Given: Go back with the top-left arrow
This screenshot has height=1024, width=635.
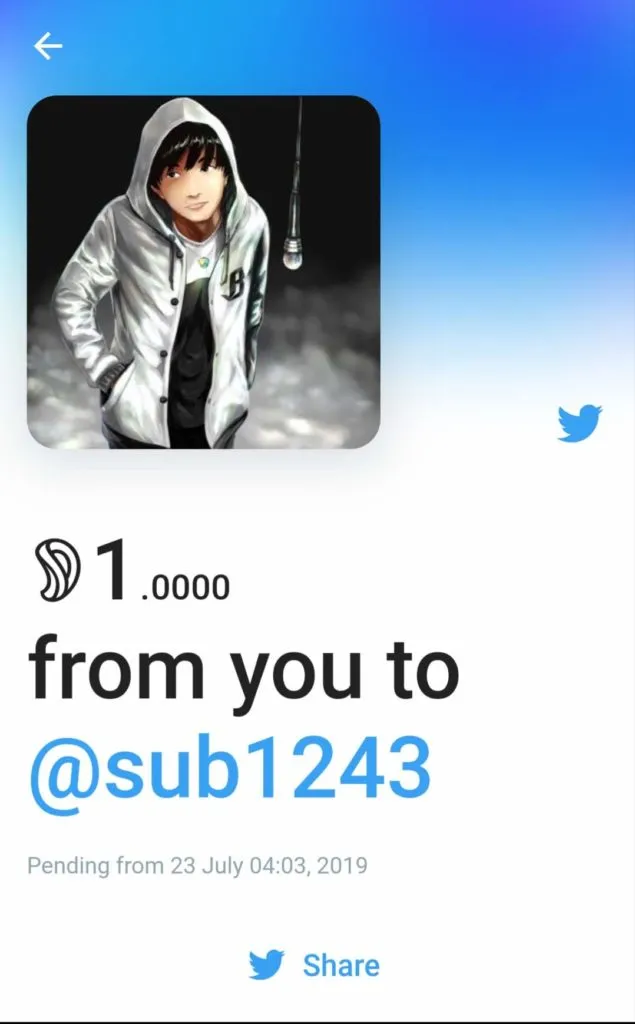Looking at the screenshot, I should pyautogui.click(x=48, y=46).
